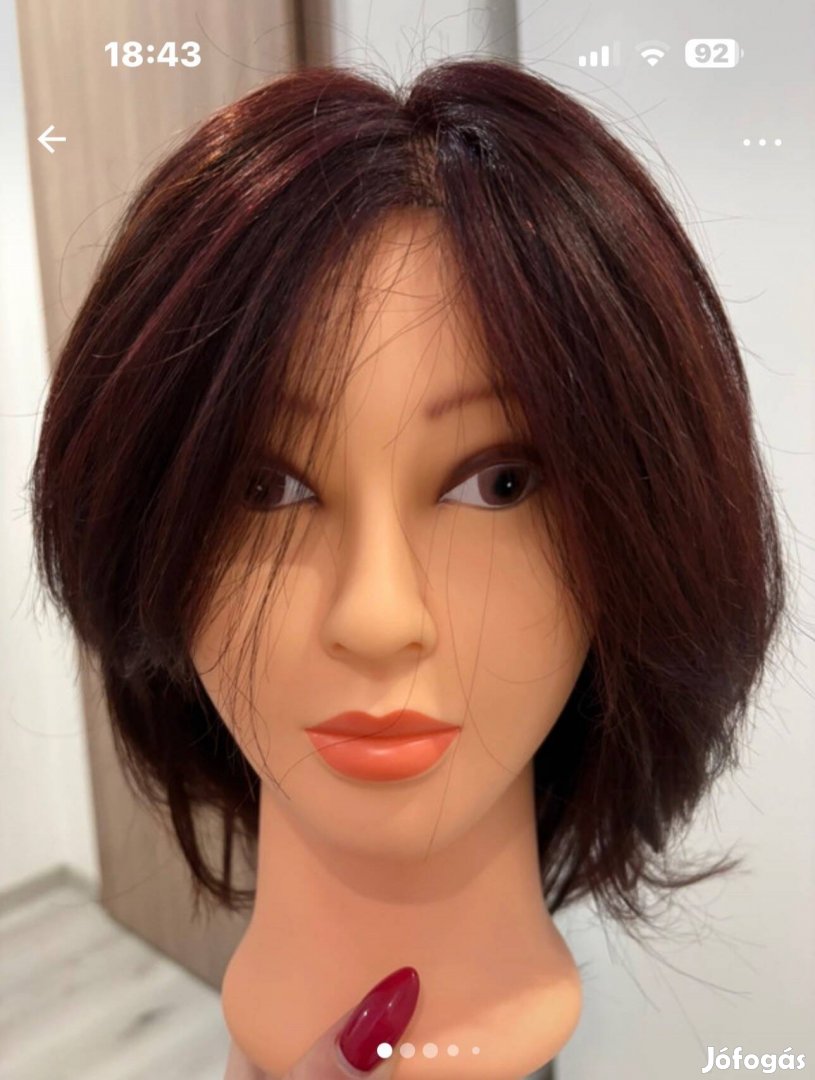This screenshot has height=1080, width=815.
Task: Tap the photo page indicator dots
Action: click(x=429, y=1050)
